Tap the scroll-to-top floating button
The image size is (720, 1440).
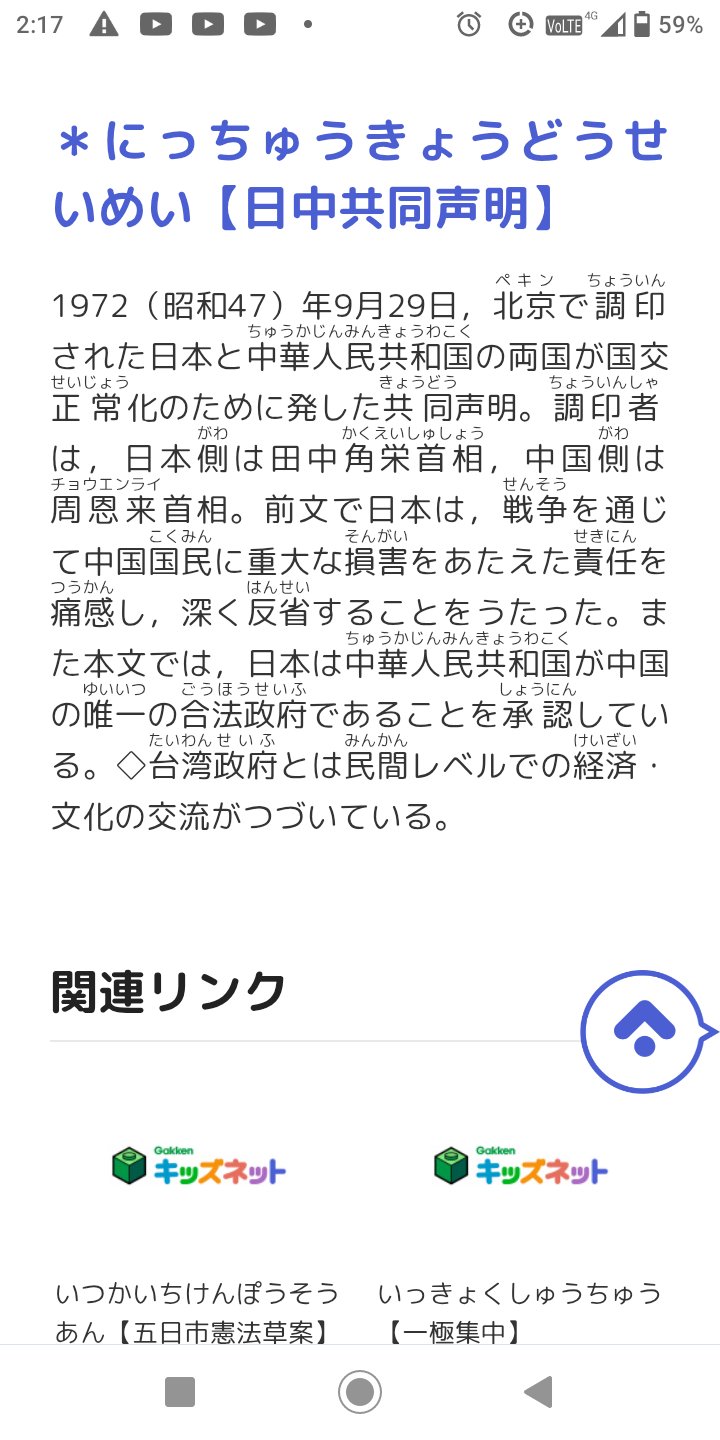click(x=645, y=1031)
